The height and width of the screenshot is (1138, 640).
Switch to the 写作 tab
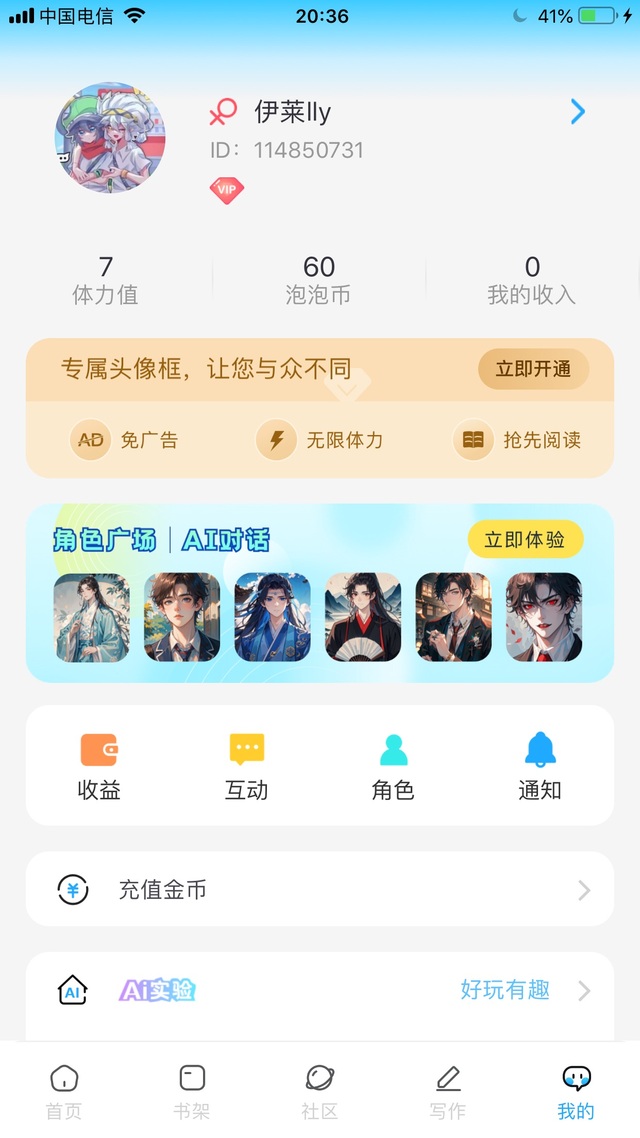pyautogui.click(x=448, y=1092)
